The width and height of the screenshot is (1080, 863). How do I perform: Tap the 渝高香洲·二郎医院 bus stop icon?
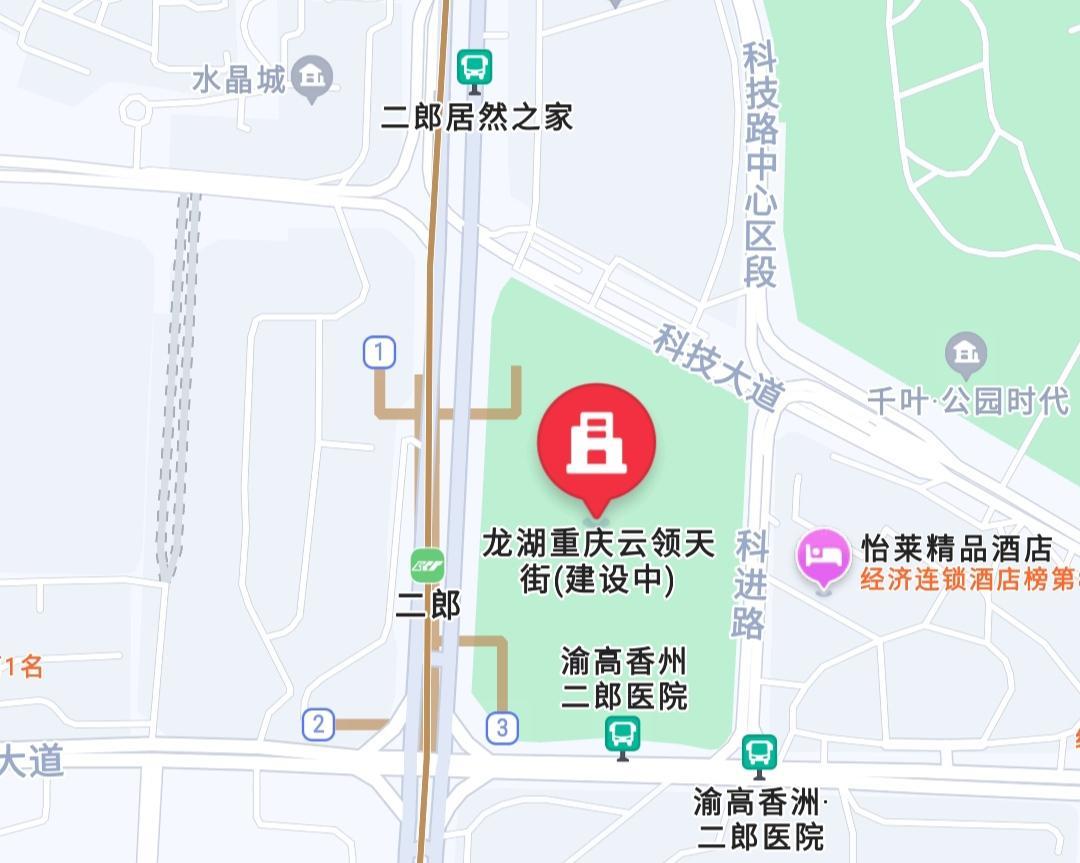pos(759,752)
